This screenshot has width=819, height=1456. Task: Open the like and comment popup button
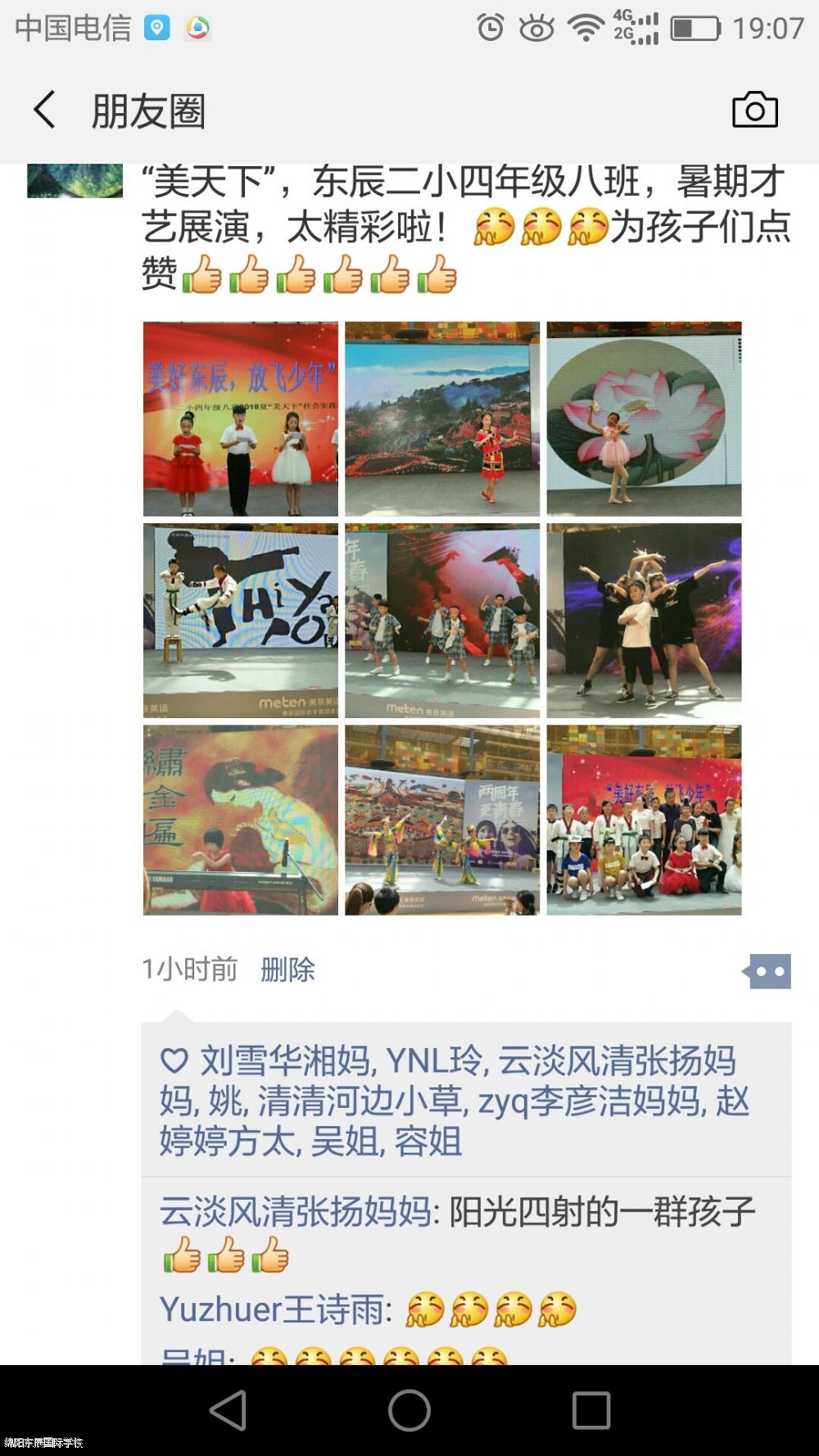pyautogui.click(x=767, y=971)
